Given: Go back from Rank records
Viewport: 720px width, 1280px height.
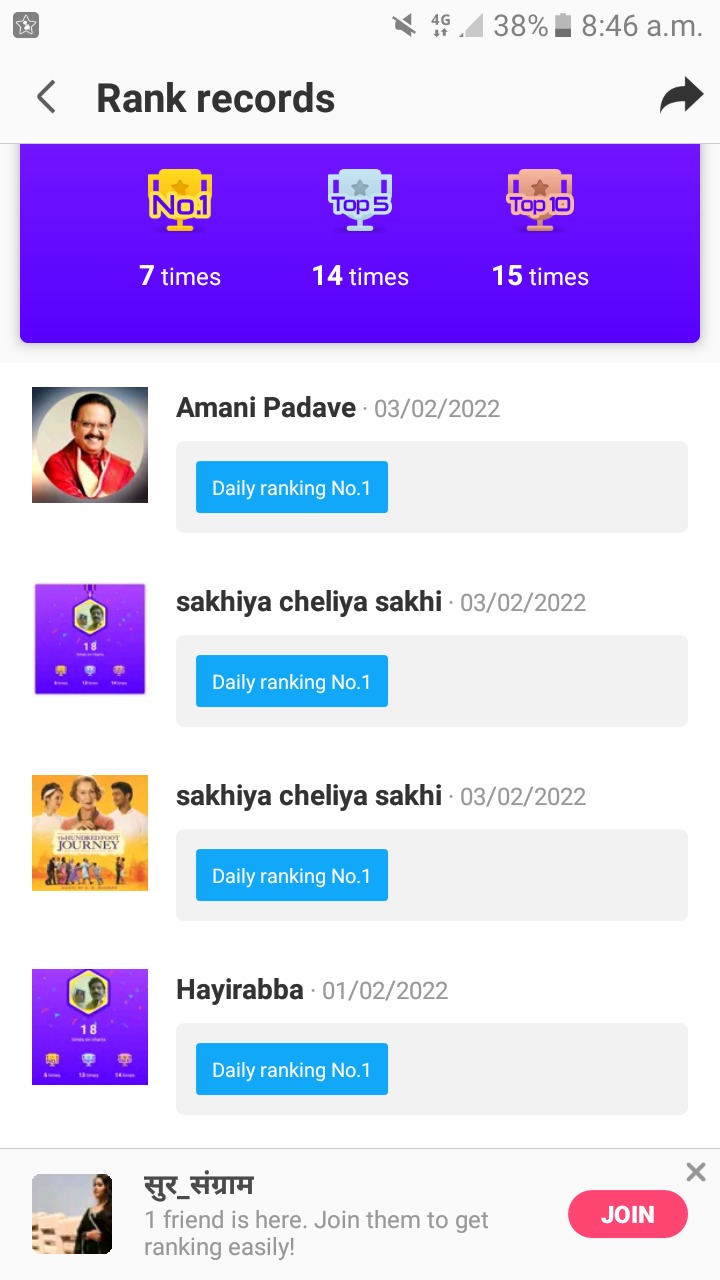Looking at the screenshot, I should pos(46,98).
